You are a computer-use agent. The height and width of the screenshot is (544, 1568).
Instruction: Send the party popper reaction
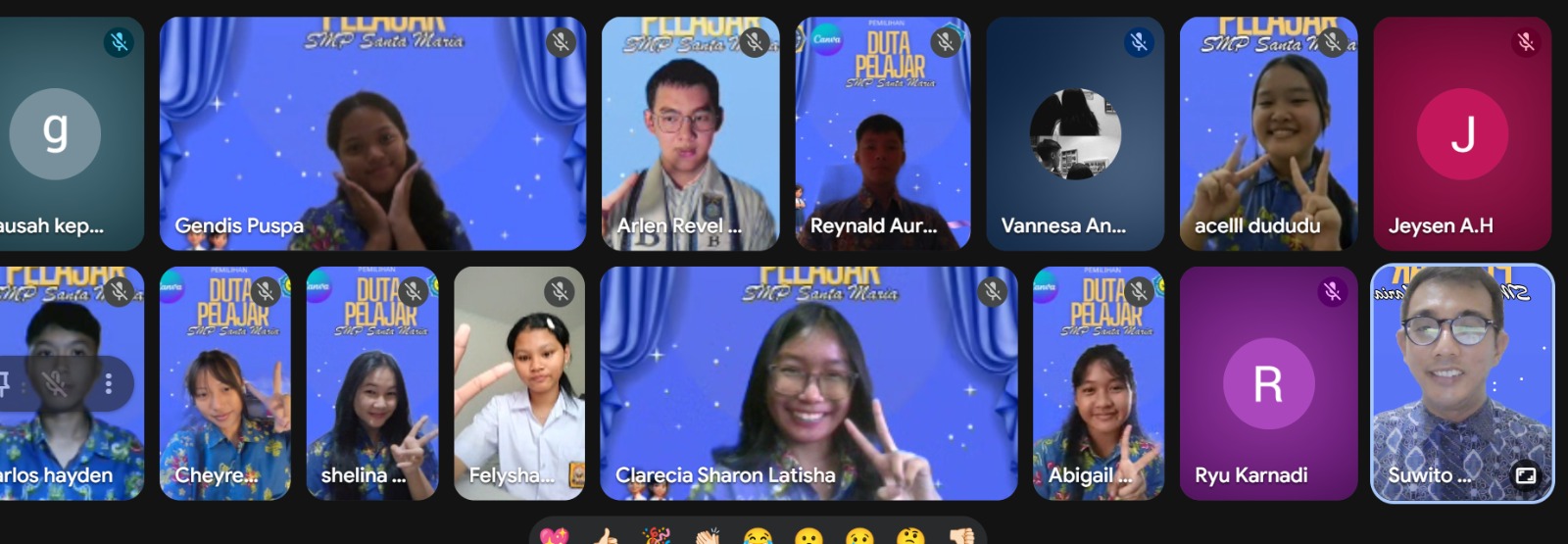point(656,536)
